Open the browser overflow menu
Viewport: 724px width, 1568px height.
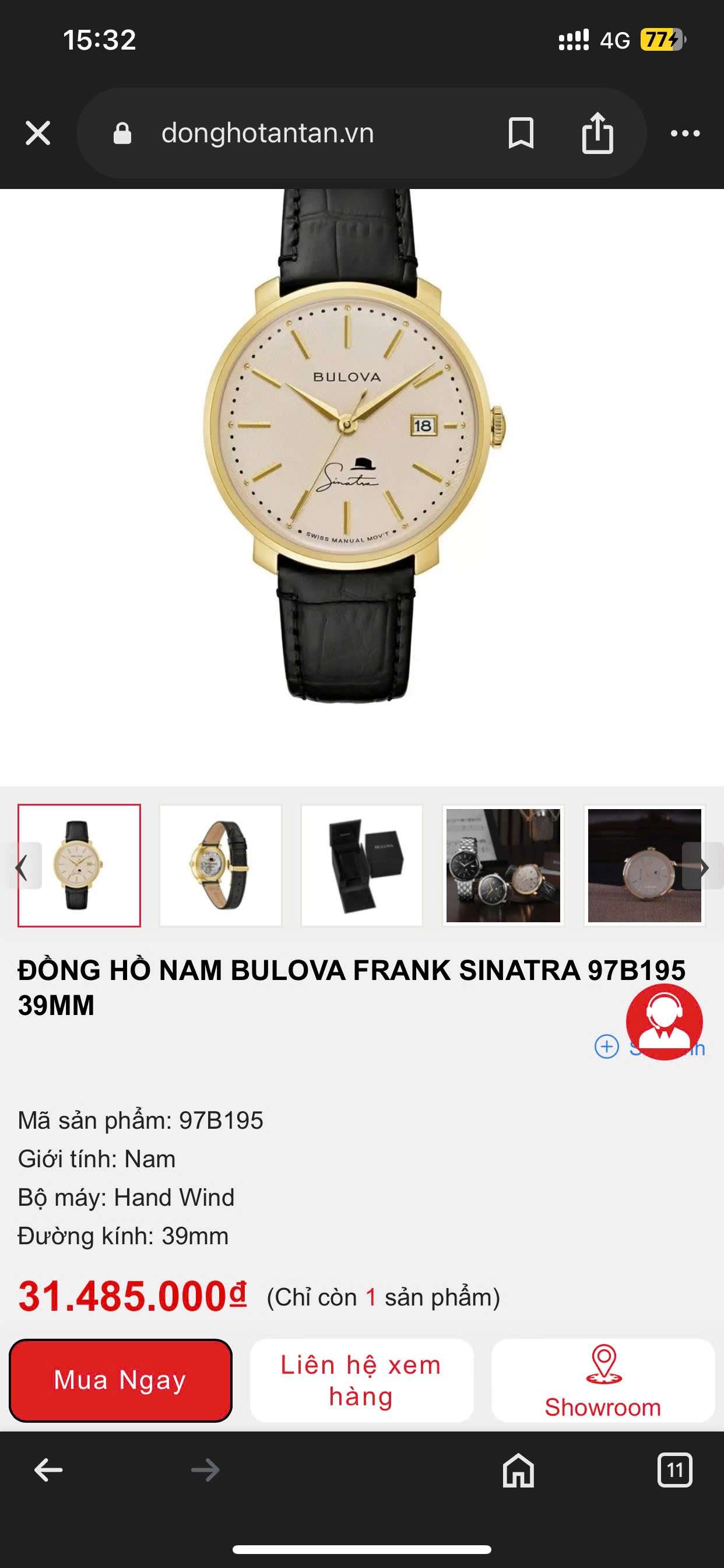(685, 132)
